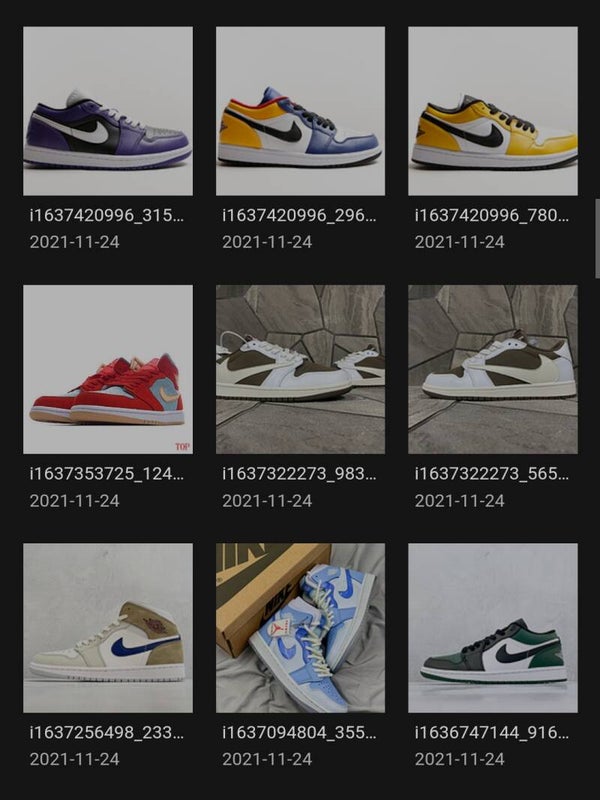Viewport: 600px width, 800px height.
Task: Open image i1637256498_233 with tan high-top
Action: [108, 627]
